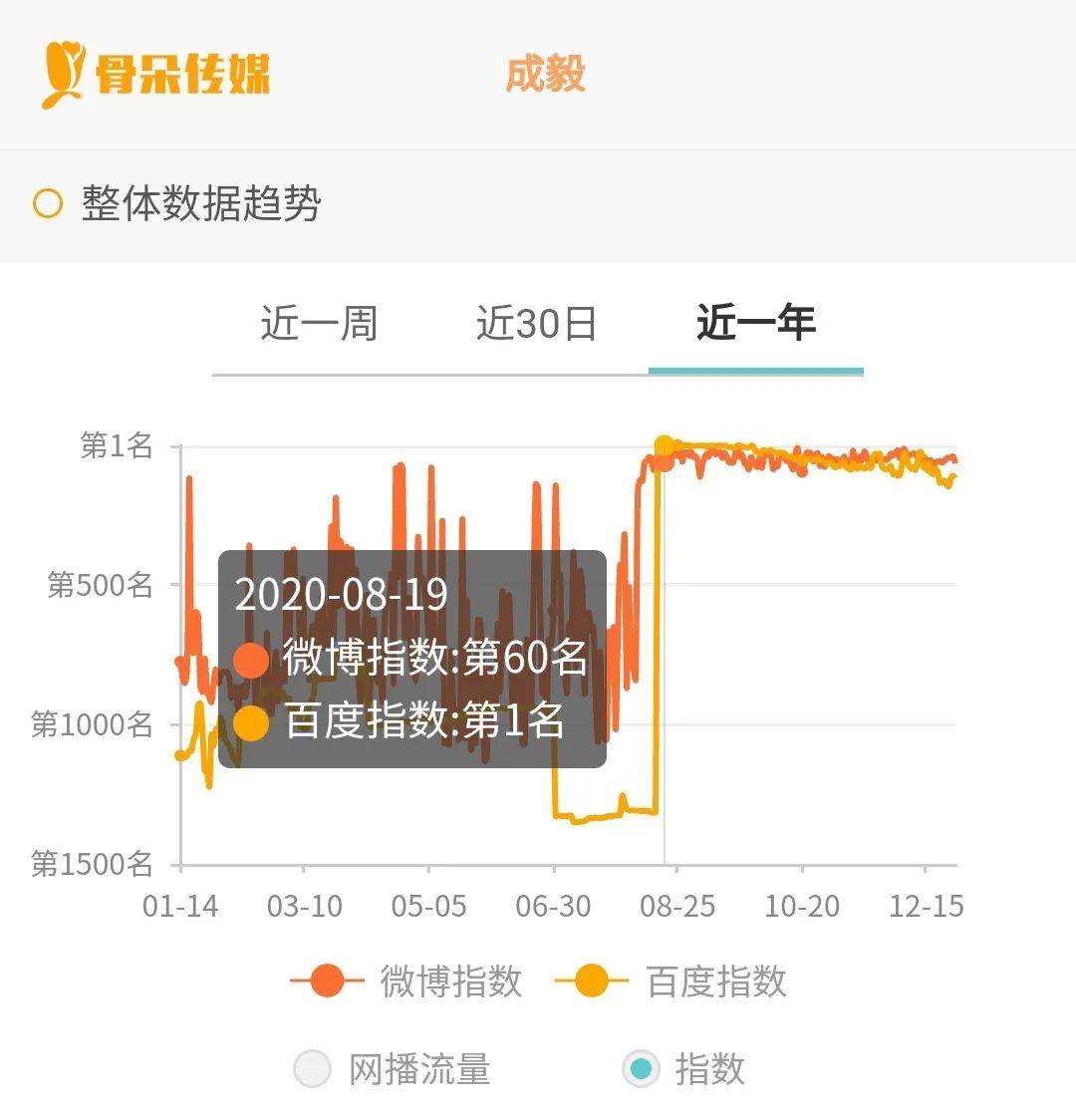Toggle the 百度指数 legend series
The width and height of the screenshot is (1076, 1120).
(x=672, y=980)
